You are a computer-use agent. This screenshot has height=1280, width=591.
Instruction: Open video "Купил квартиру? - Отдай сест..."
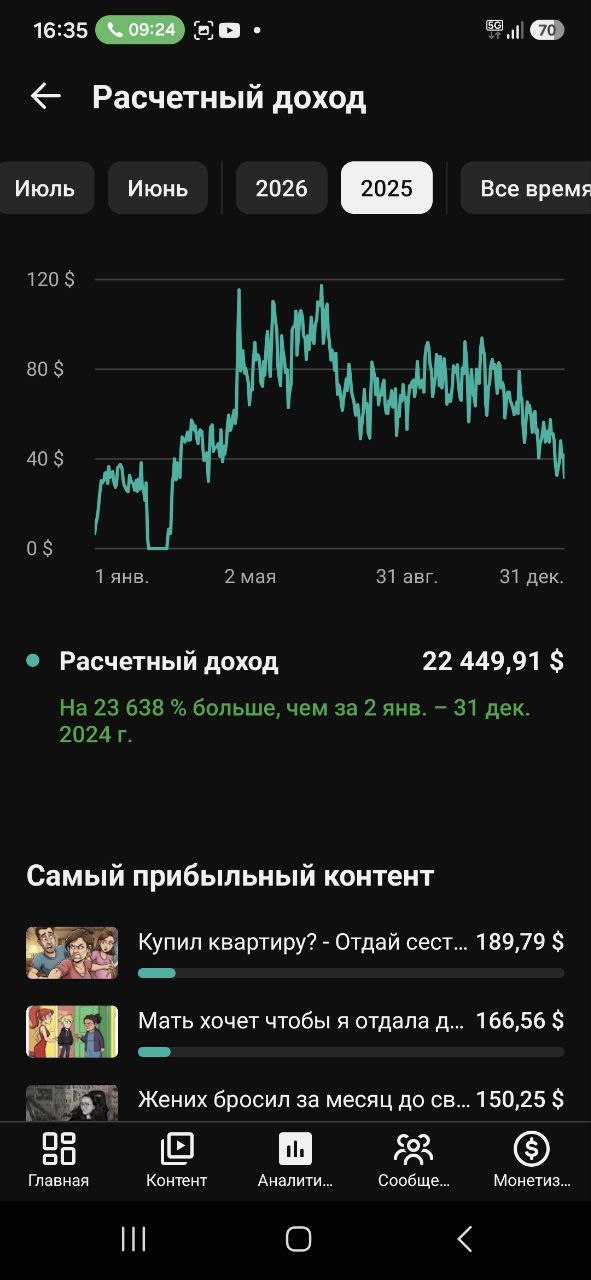(295, 952)
